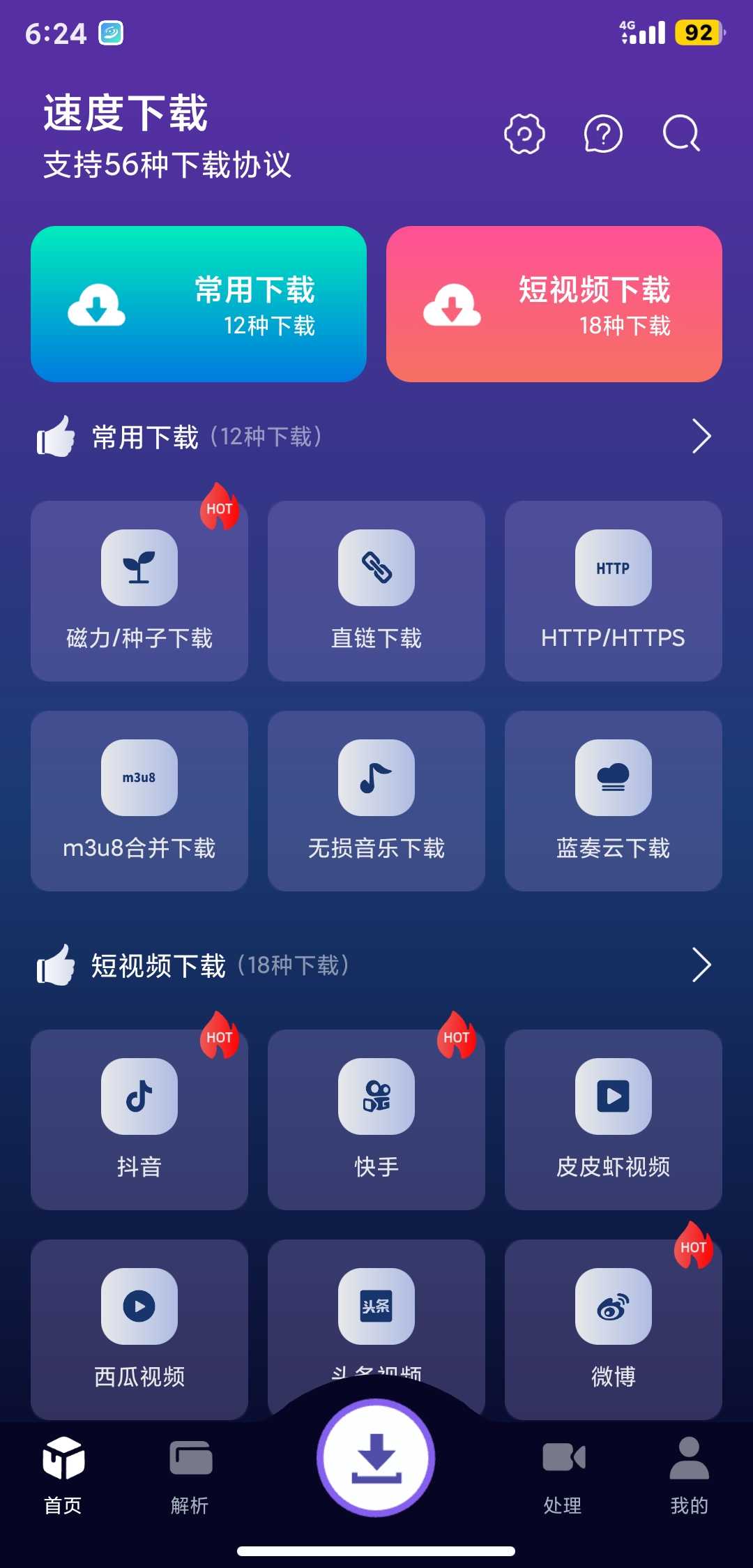Open the 抖音 download tile
The height and width of the screenshot is (1568, 753).
point(139,1120)
